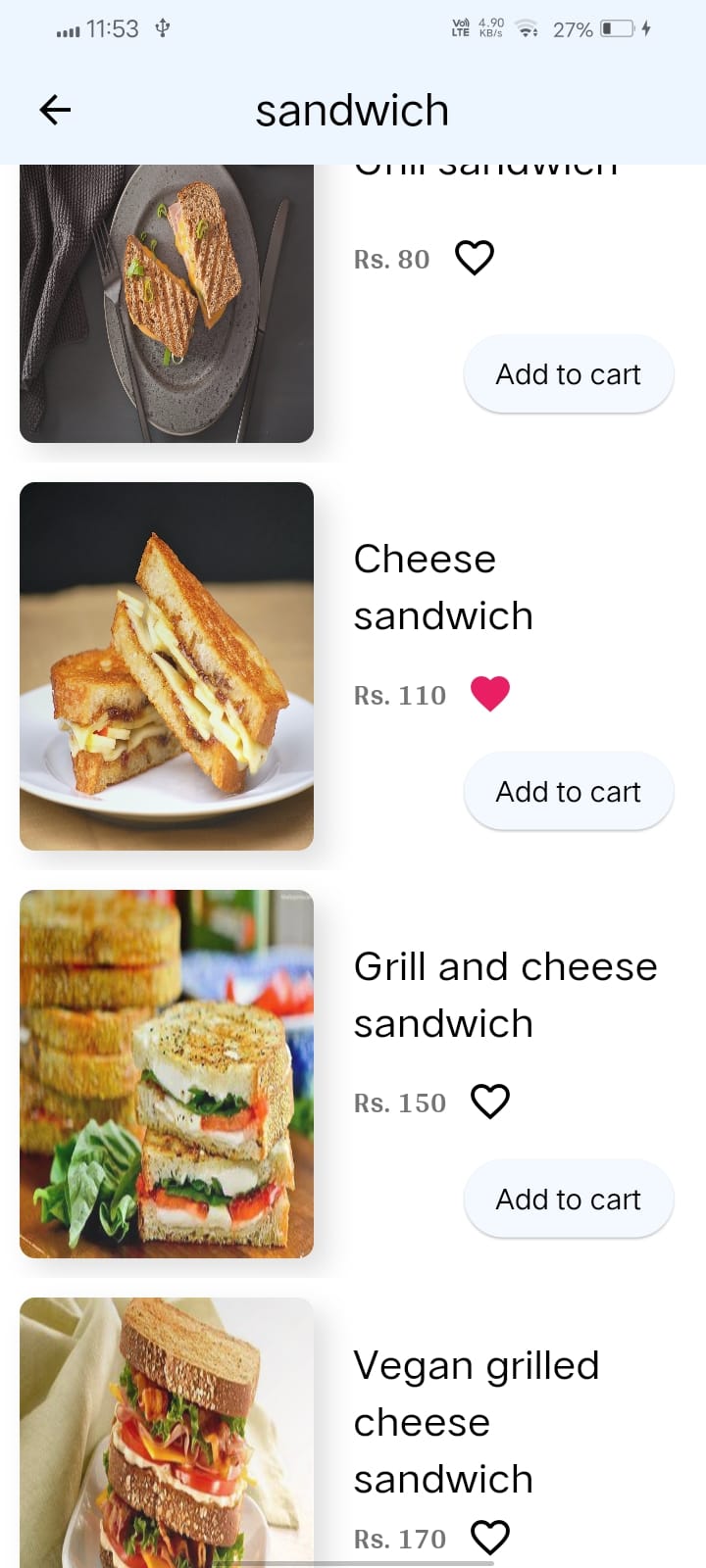Image resolution: width=706 pixels, height=1568 pixels.
Task: Tap the Rs. 150 price label
Action: pyautogui.click(x=399, y=1102)
